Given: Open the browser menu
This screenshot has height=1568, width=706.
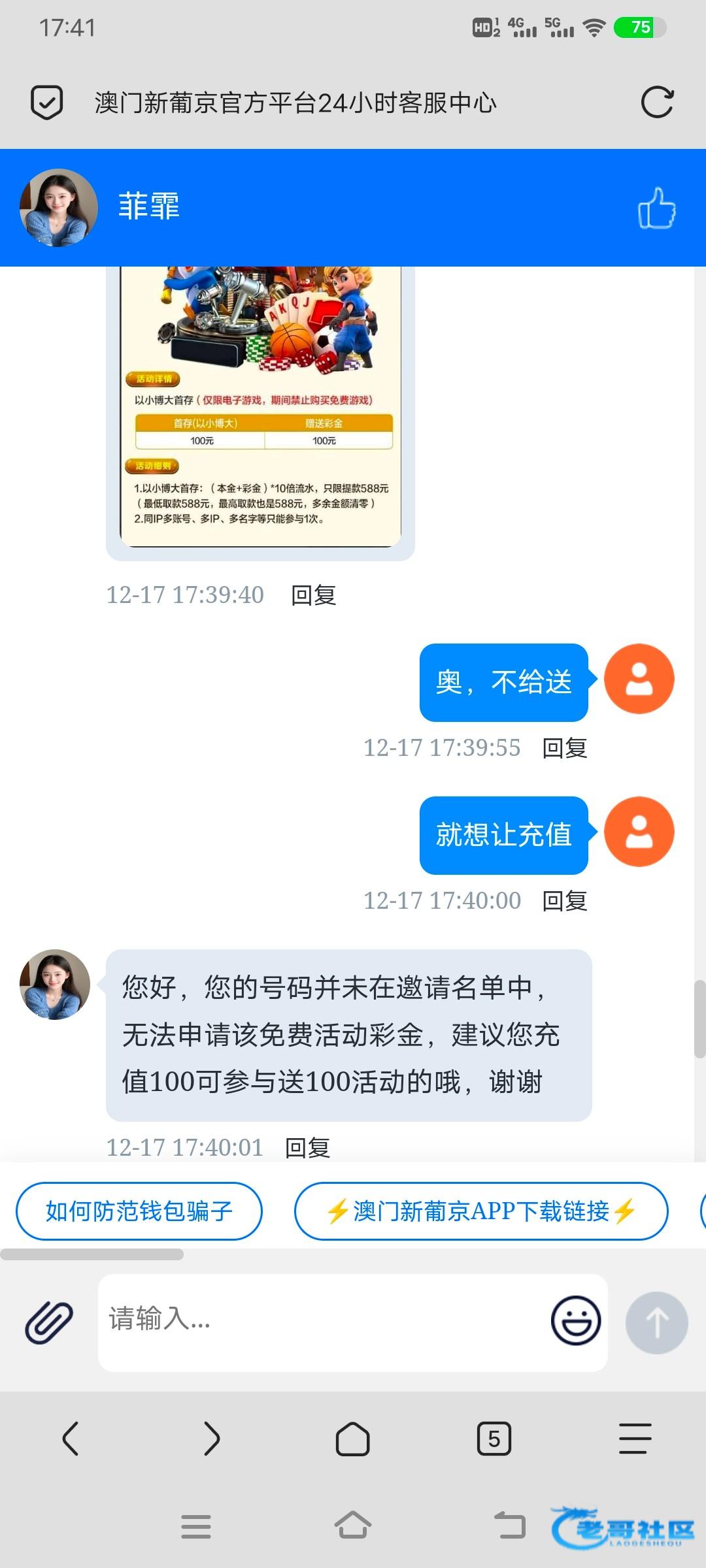Looking at the screenshot, I should coord(635,1439).
